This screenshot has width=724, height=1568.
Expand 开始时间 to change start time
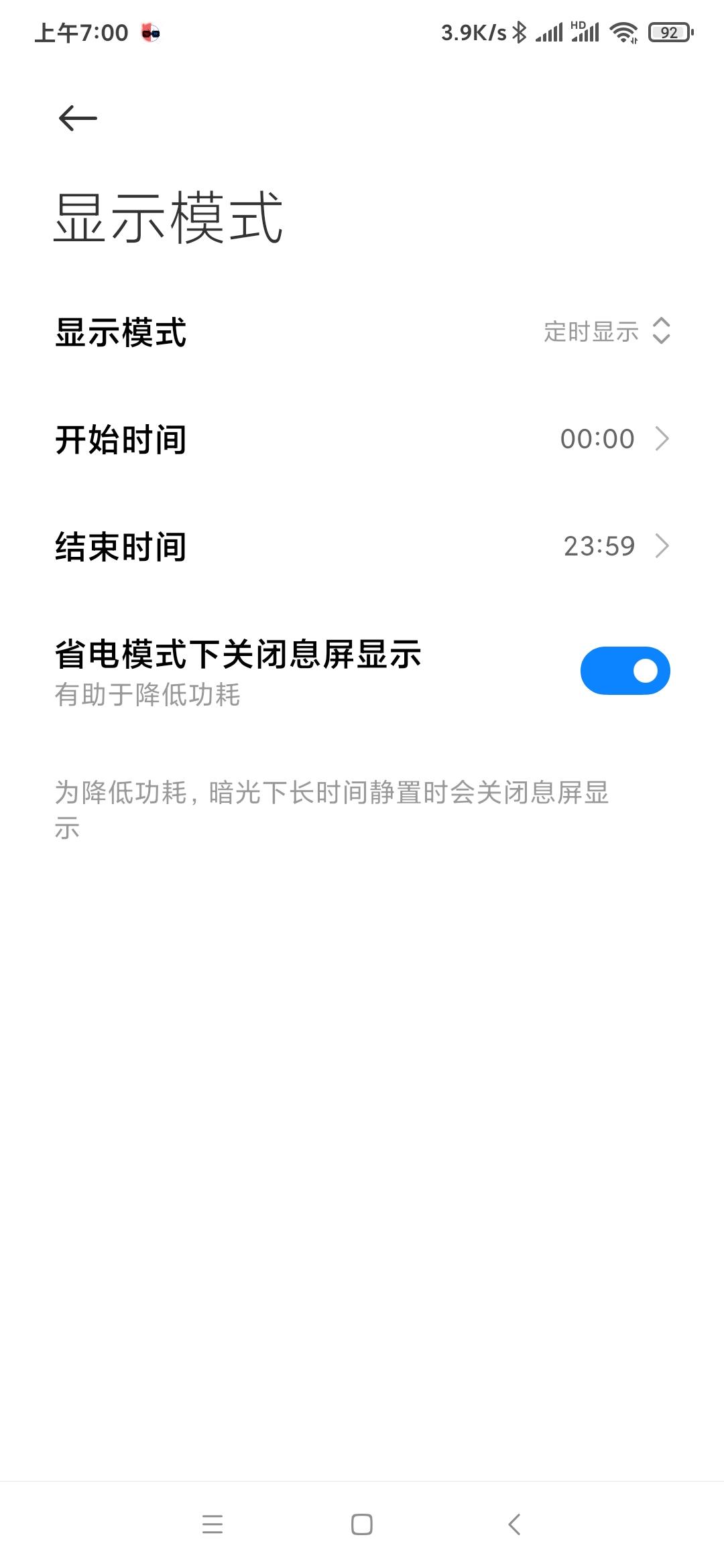click(x=362, y=439)
